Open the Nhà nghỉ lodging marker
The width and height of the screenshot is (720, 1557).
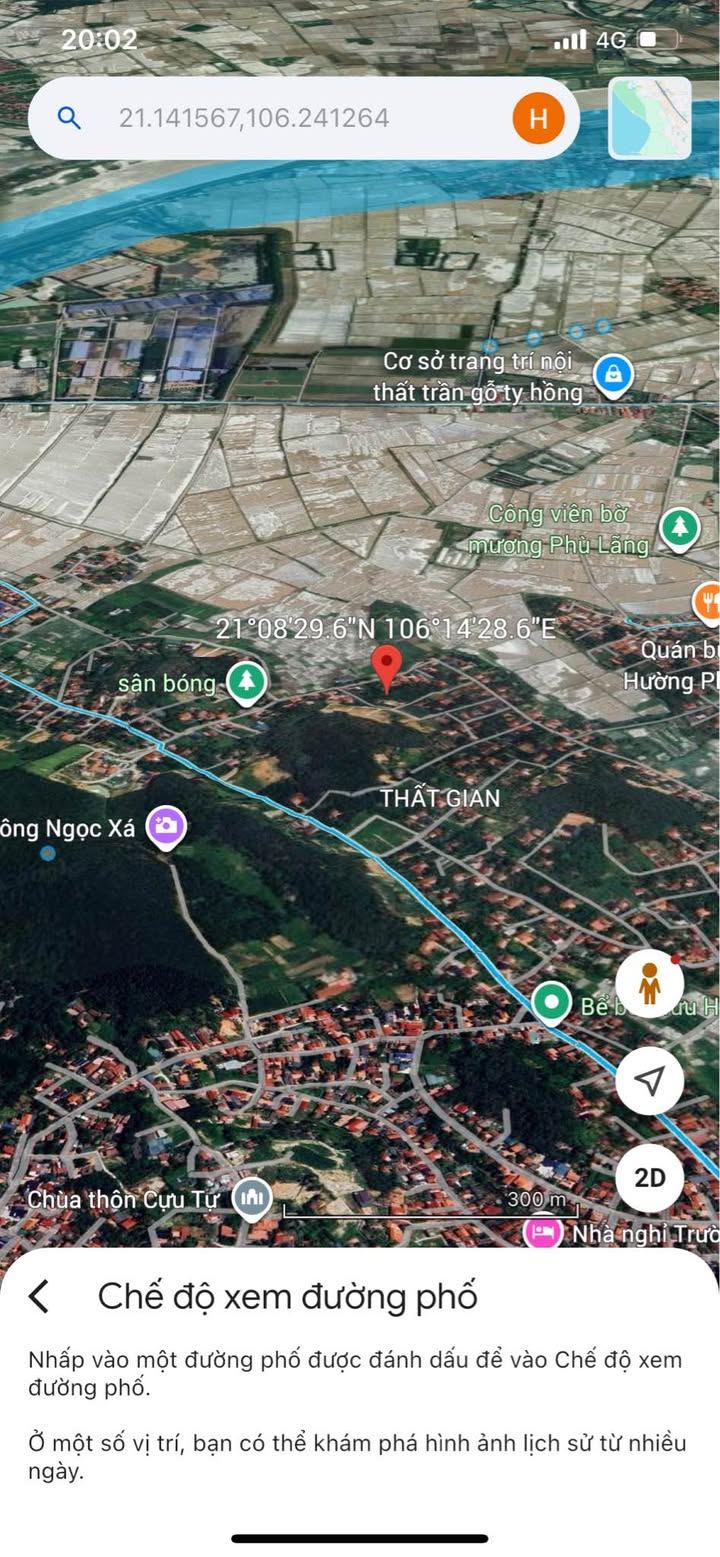point(543,1232)
